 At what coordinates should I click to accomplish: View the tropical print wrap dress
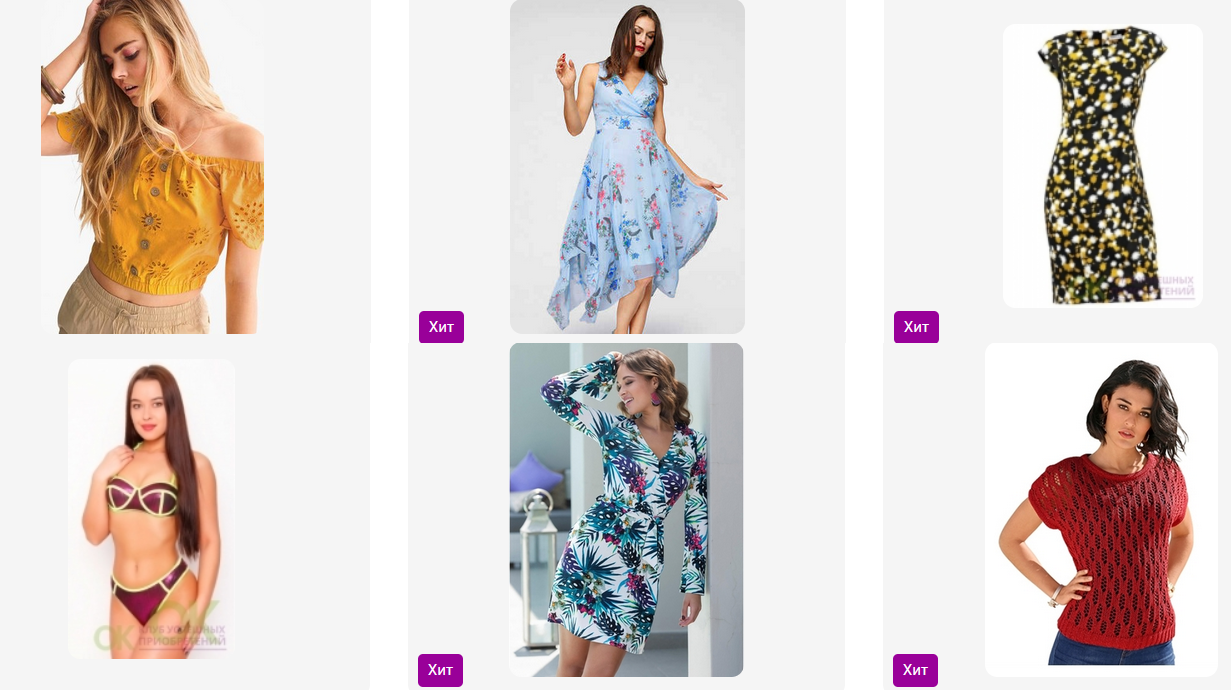tap(626, 510)
